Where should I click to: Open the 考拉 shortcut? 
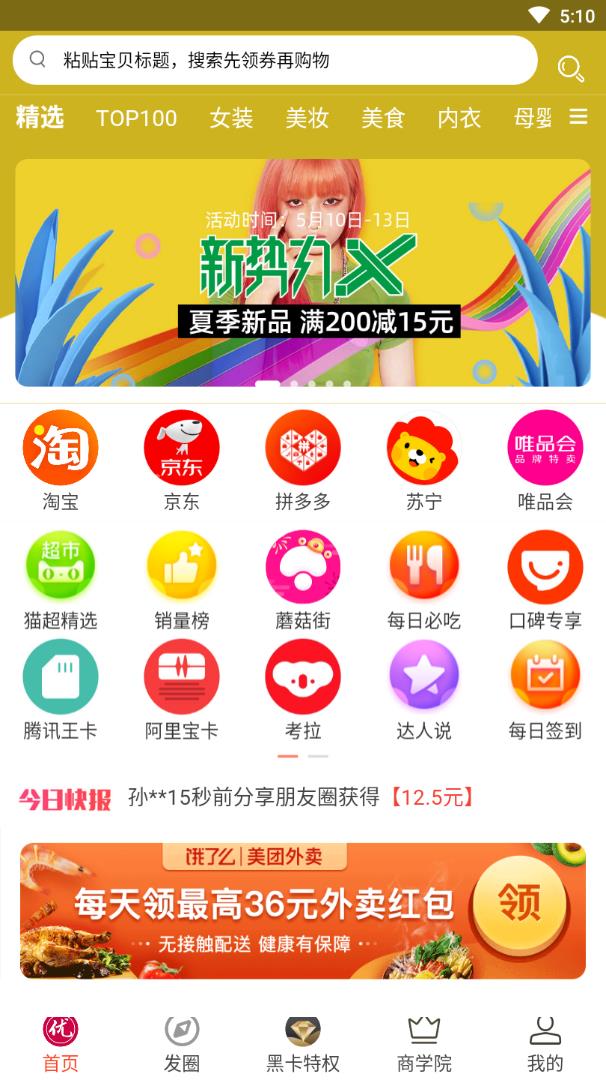tap(302, 690)
